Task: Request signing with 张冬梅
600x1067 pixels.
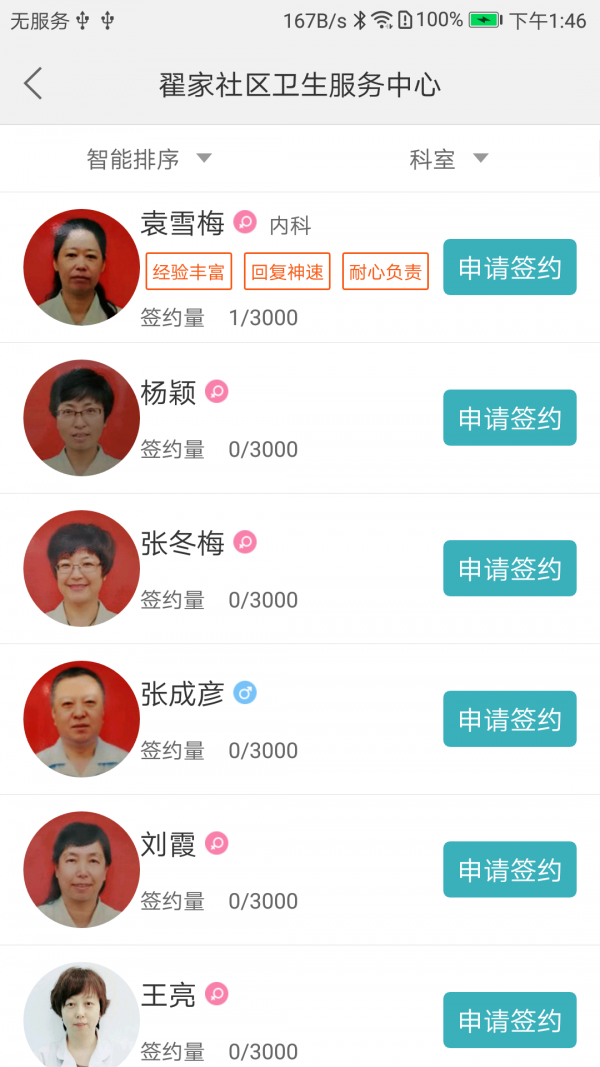Action: coord(509,568)
